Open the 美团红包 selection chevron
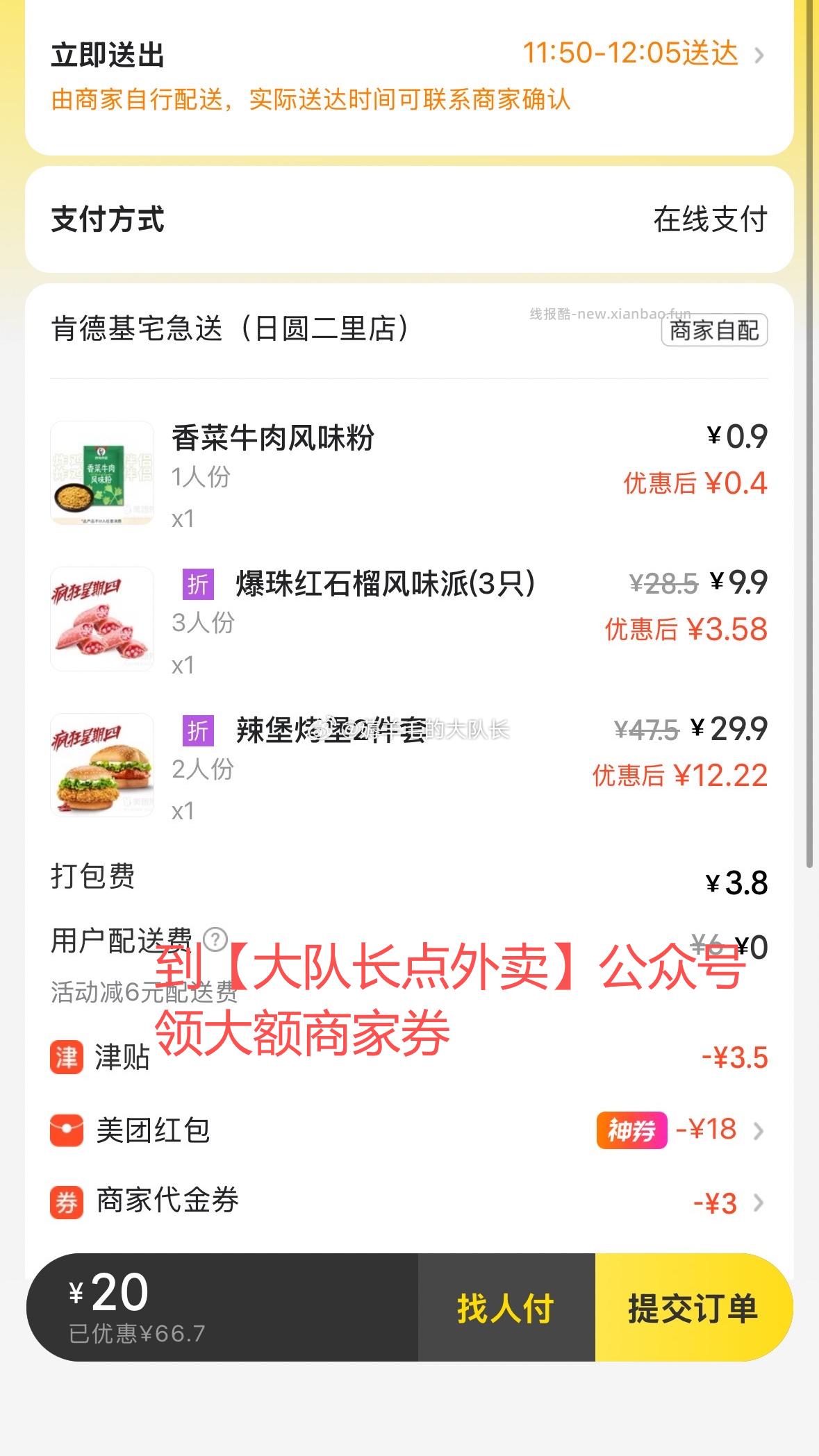This screenshot has width=819, height=1456. click(761, 1129)
